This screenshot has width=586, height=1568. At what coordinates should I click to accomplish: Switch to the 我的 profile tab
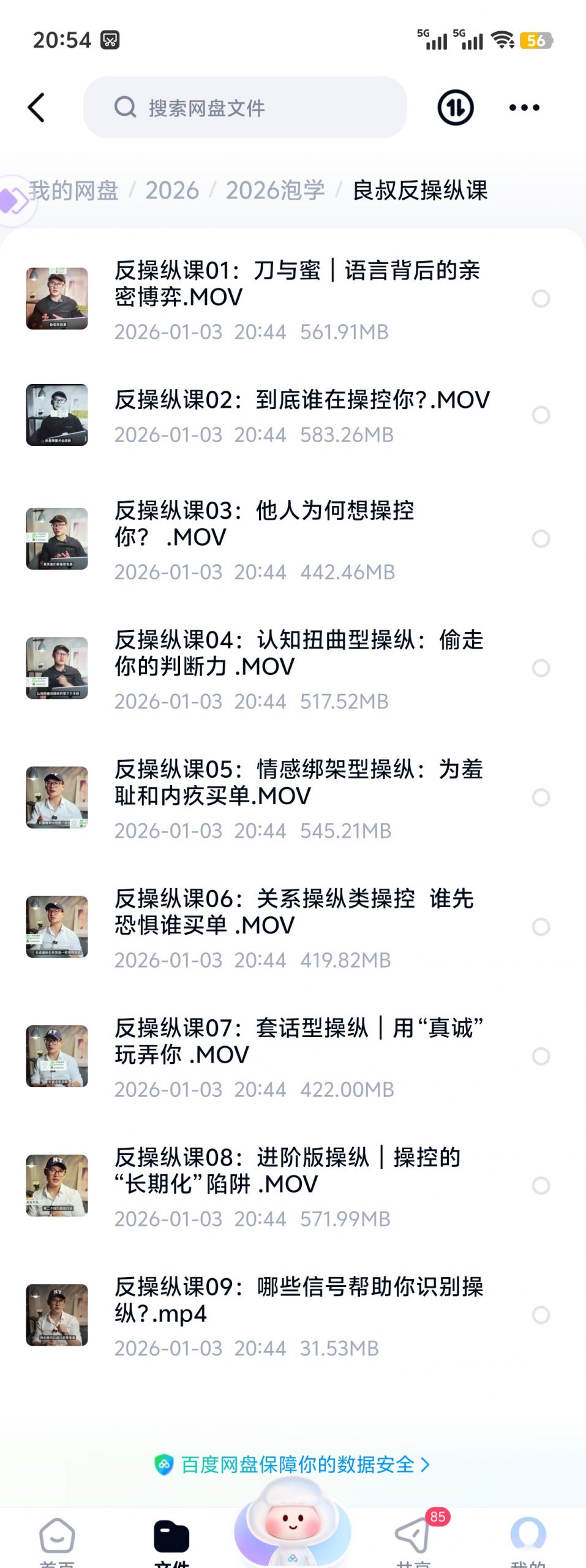(528, 1539)
